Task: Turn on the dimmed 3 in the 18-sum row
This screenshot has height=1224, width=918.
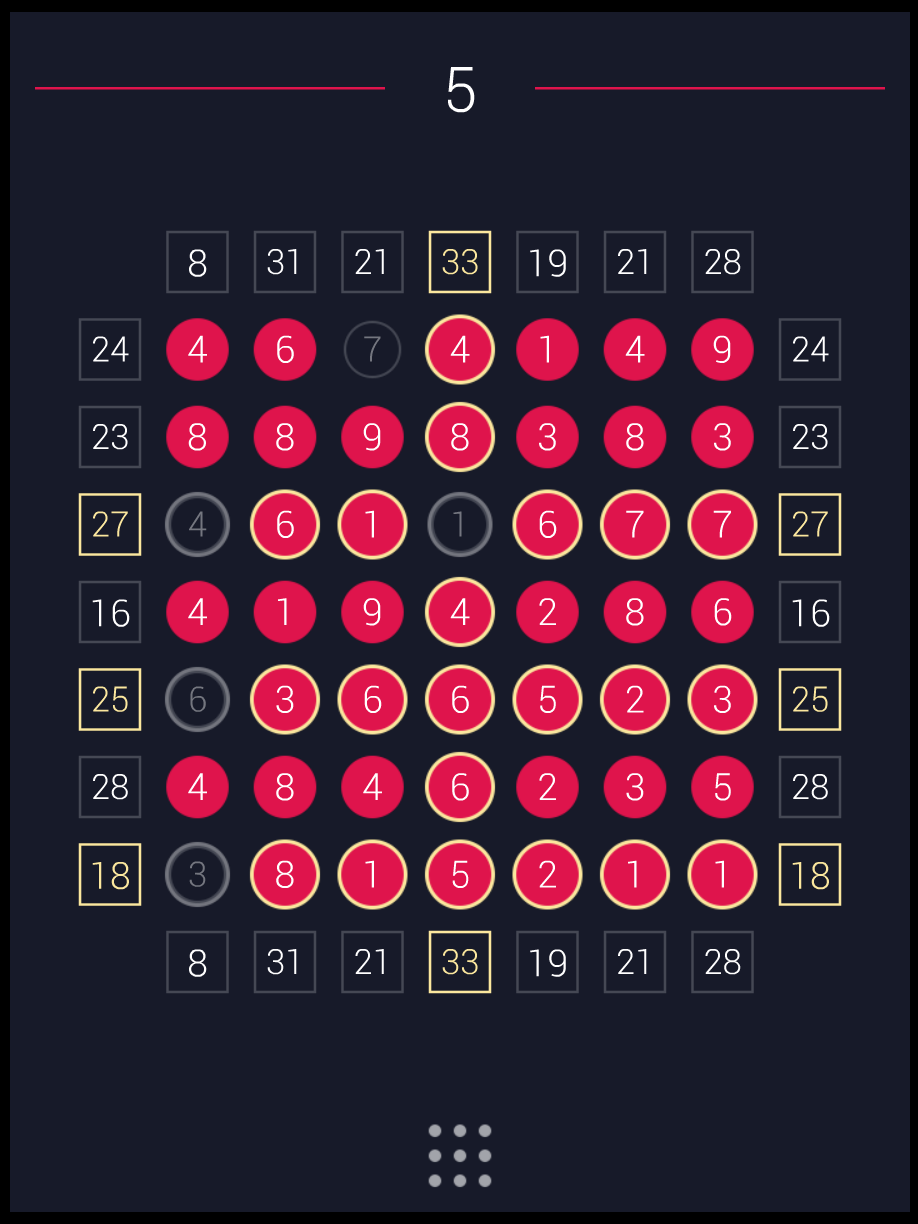Action: pyautogui.click(x=197, y=874)
